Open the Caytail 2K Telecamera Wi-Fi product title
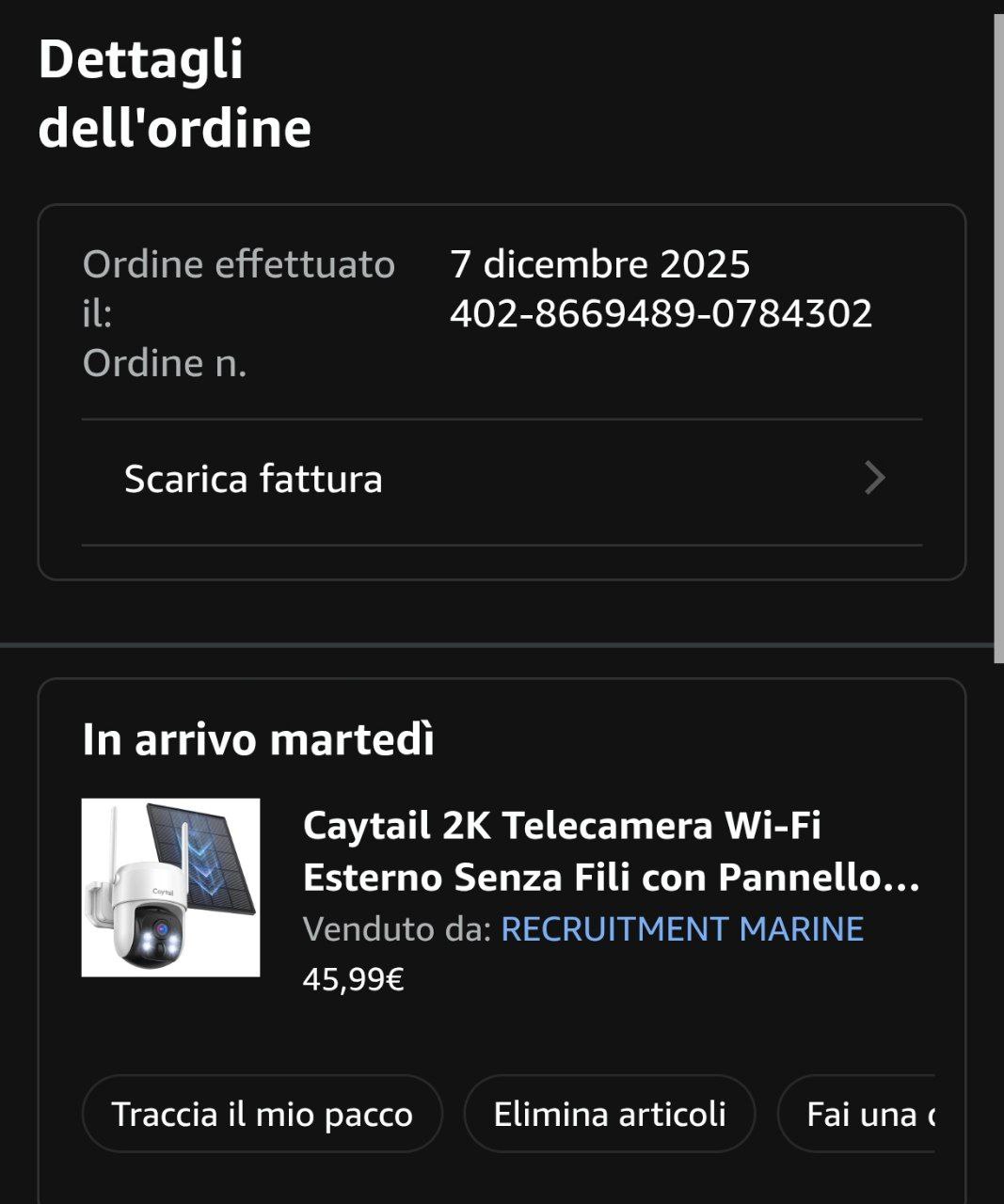Image resolution: width=1004 pixels, height=1204 pixels. click(x=611, y=851)
